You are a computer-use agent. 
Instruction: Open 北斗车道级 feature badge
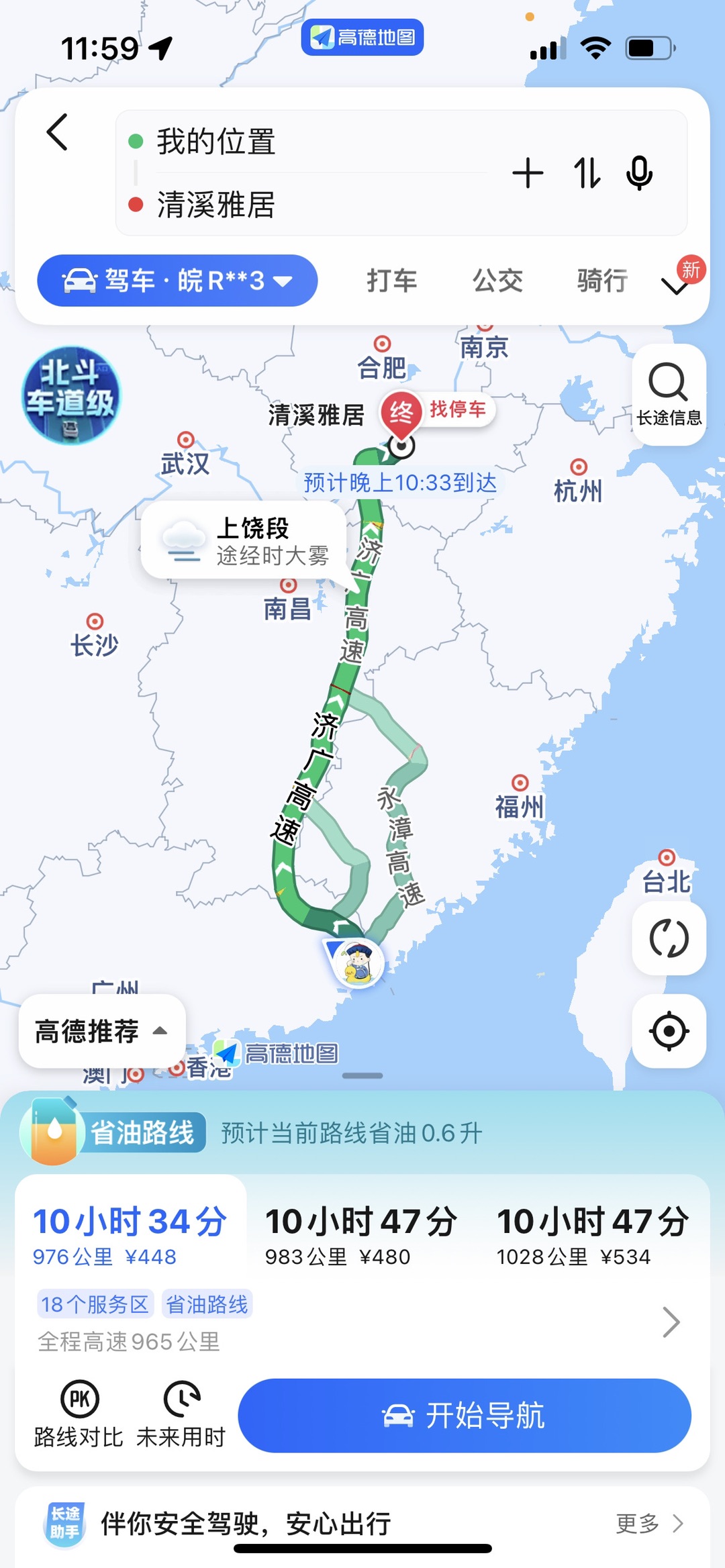[x=71, y=395]
